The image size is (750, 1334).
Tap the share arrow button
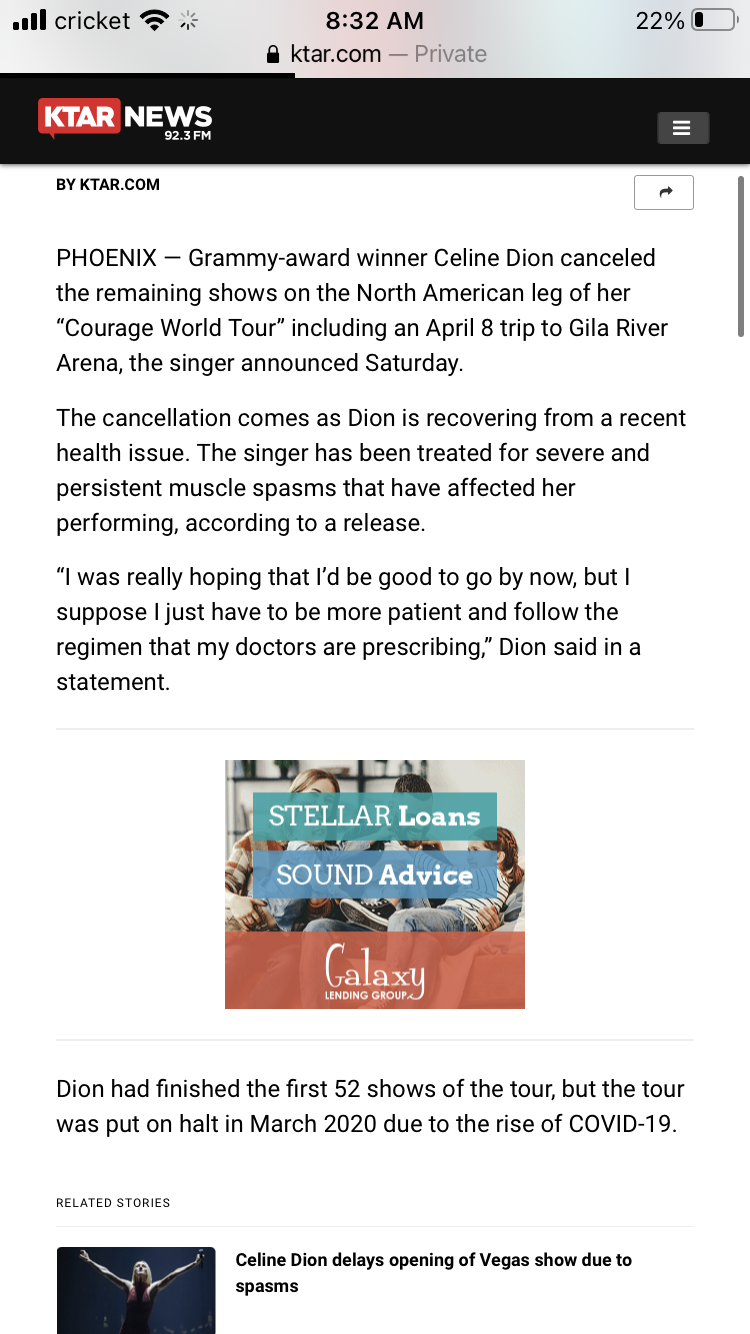pyautogui.click(x=664, y=192)
